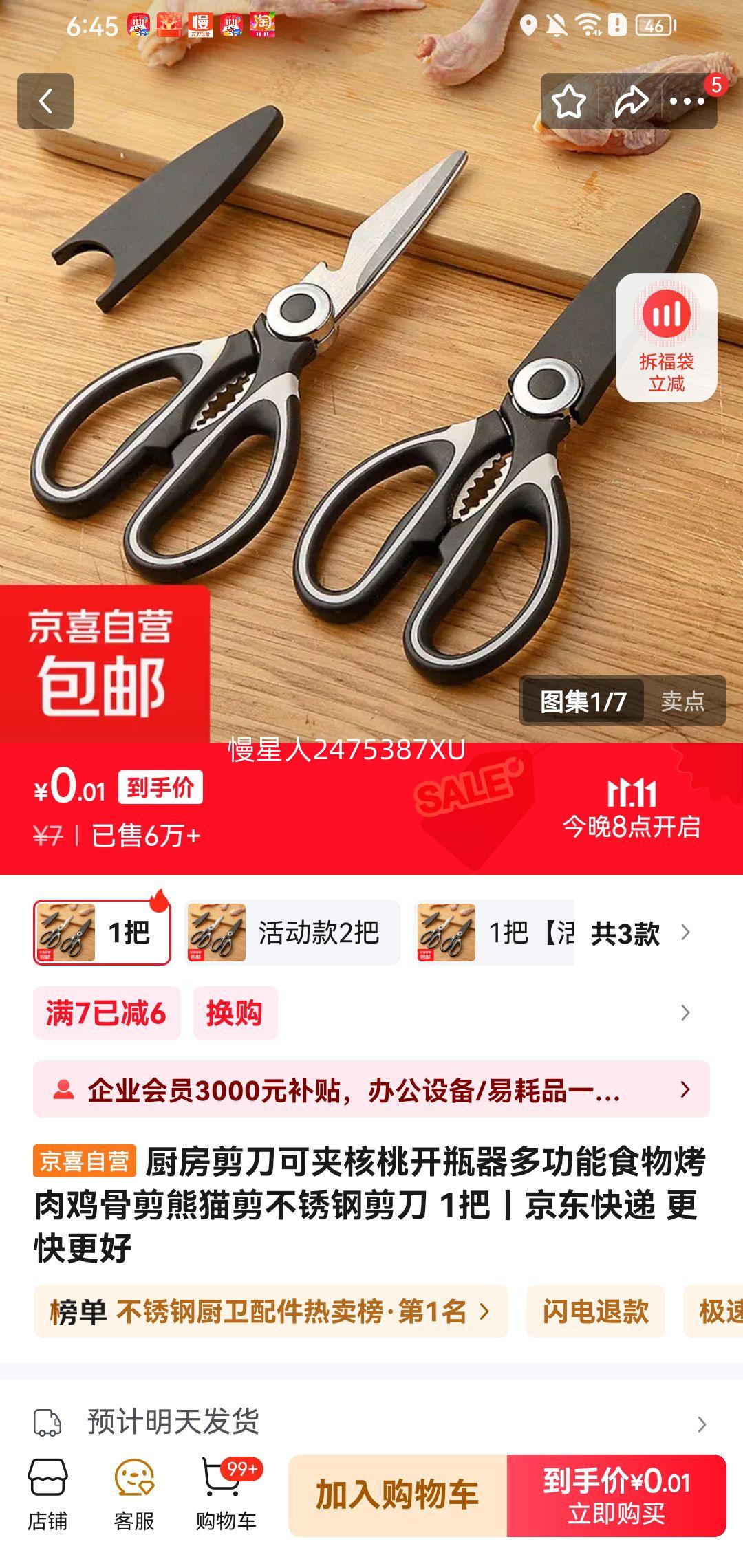Open the 企业会员3000元补贴 banner
The width and height of the screenshot is (743, 1568).
click(x=371, y=1089)
